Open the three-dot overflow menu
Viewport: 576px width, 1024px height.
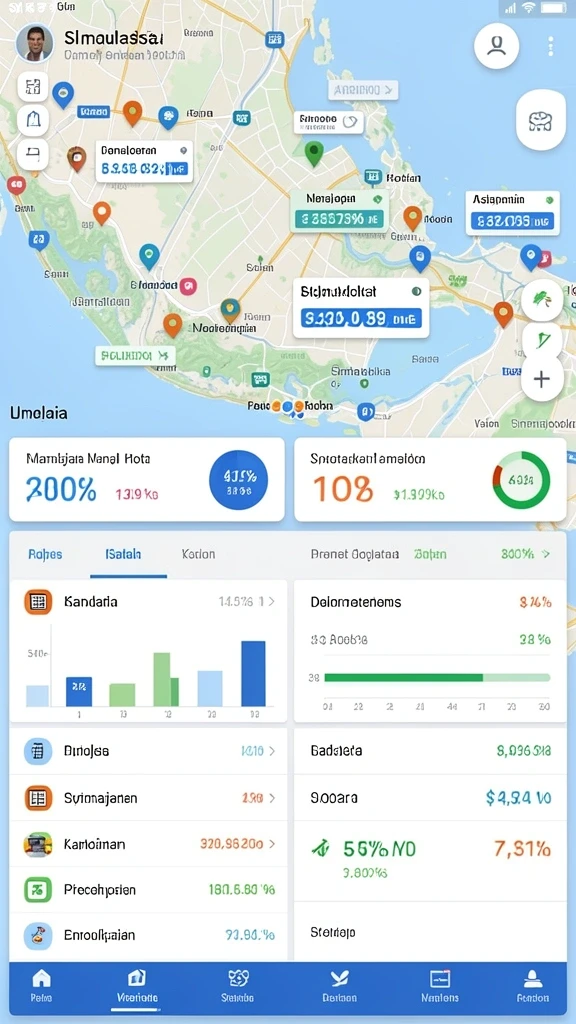(x=551, y=46)
